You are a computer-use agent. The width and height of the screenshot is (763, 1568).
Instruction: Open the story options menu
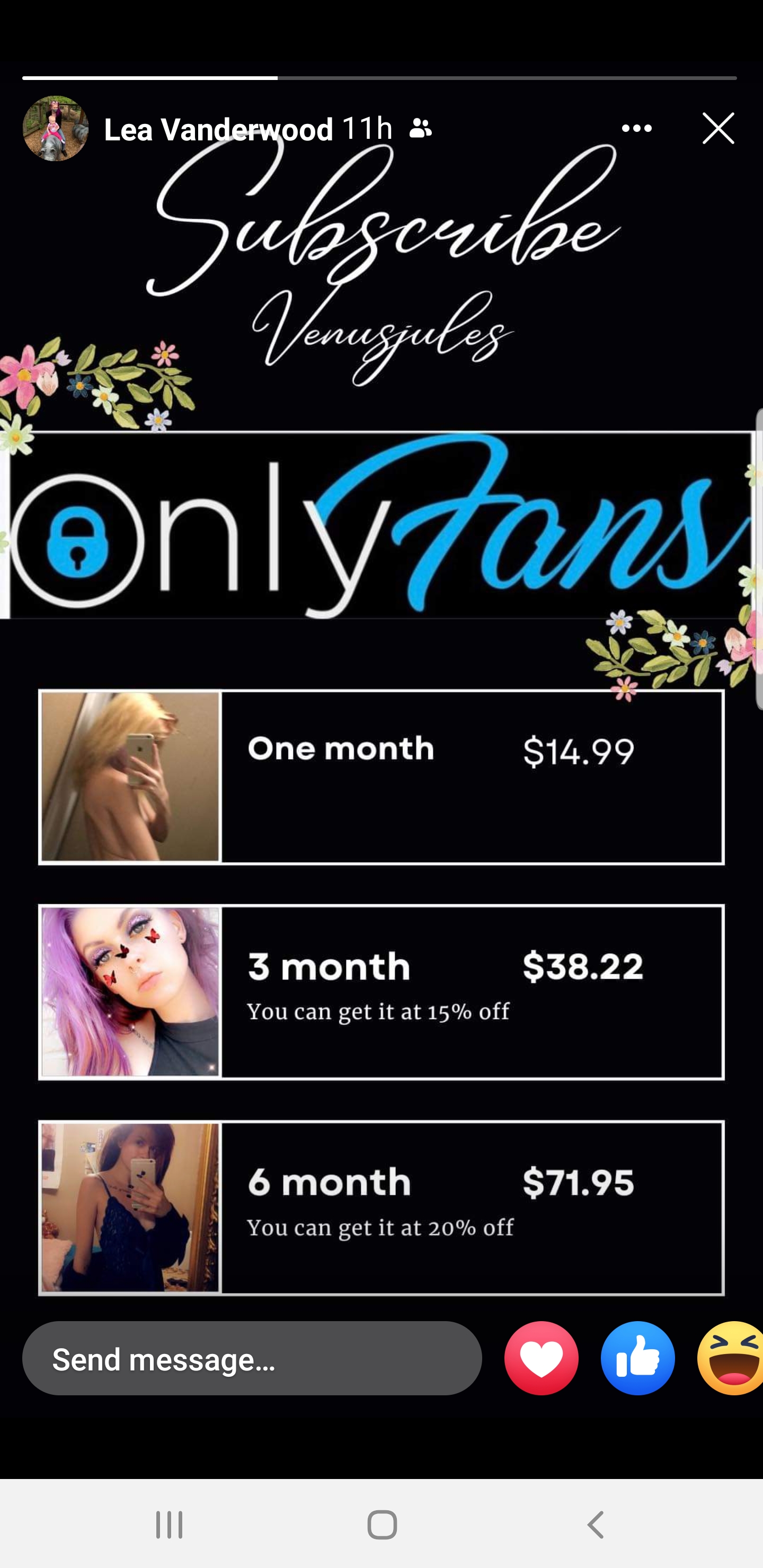(x=636, y=128)
